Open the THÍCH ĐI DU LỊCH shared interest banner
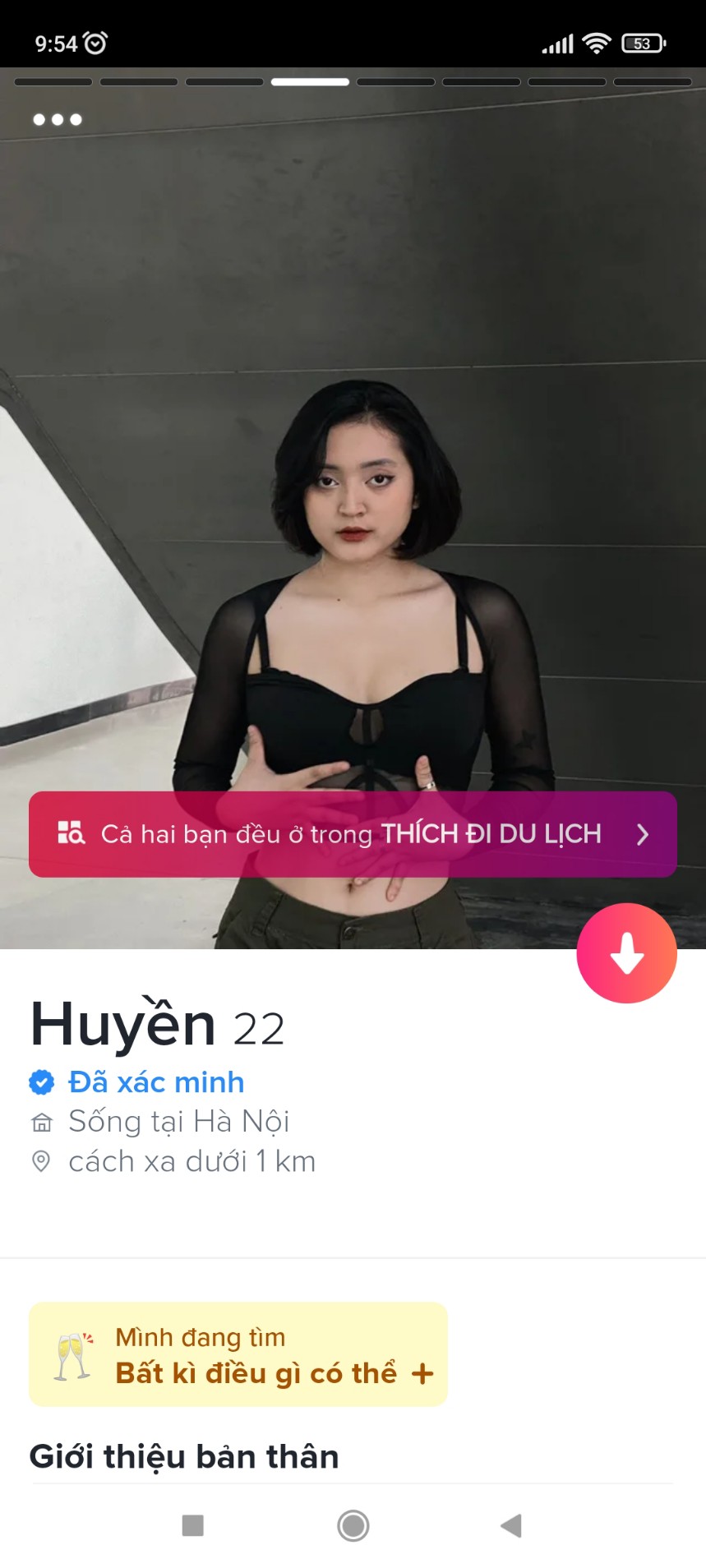The image size is (706, 1568). click(x=353, y=834)
